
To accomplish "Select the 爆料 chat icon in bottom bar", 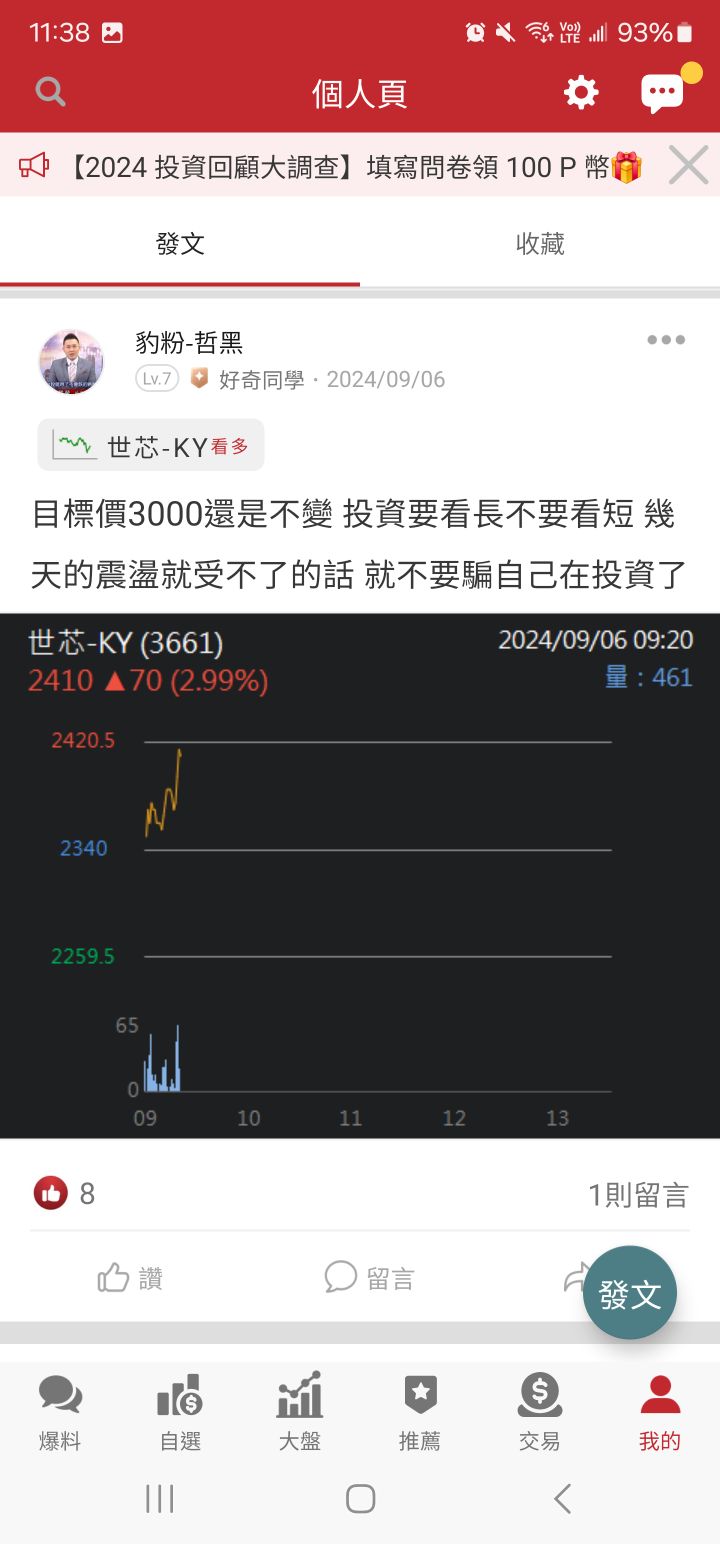I will [60, 1410].
